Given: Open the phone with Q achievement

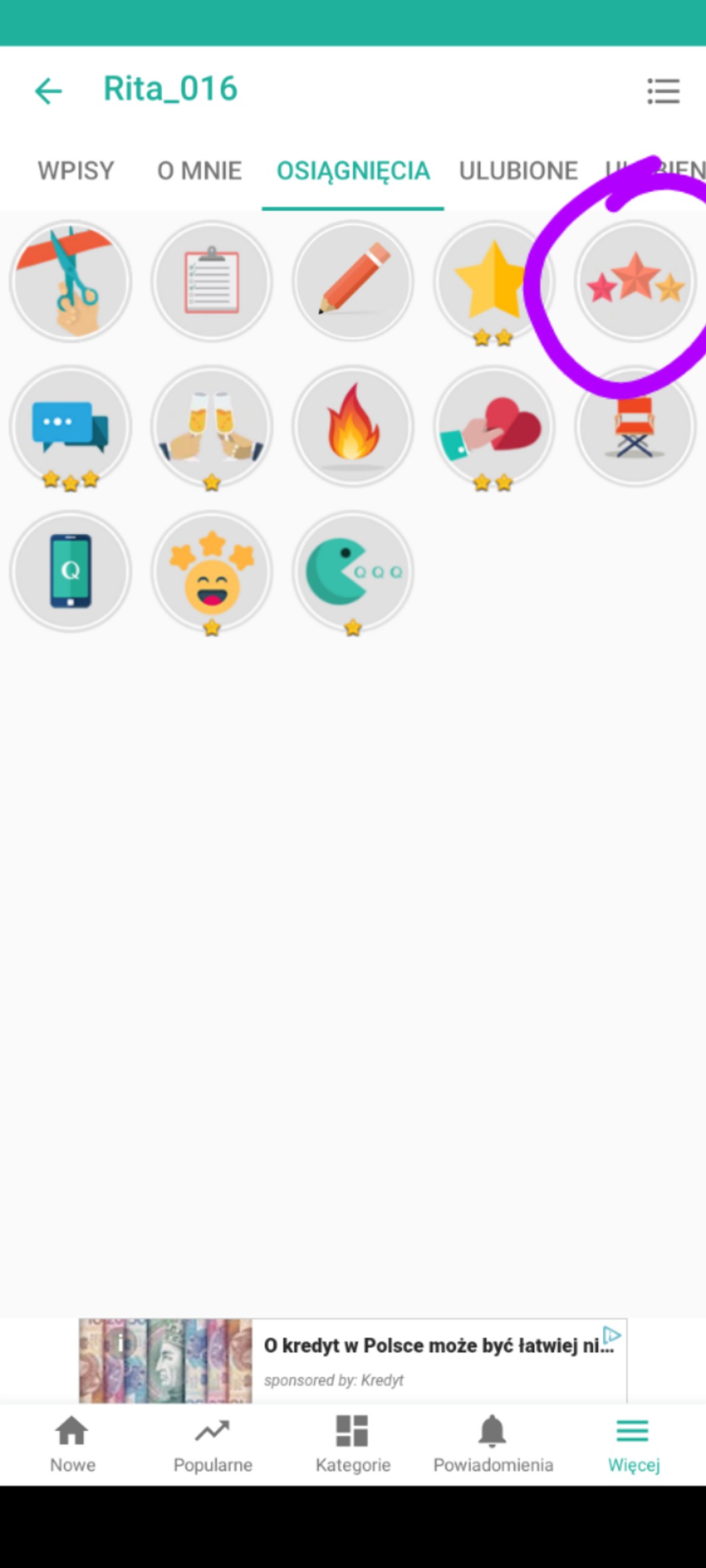Looking at the screenshot, I should [71, 571].
